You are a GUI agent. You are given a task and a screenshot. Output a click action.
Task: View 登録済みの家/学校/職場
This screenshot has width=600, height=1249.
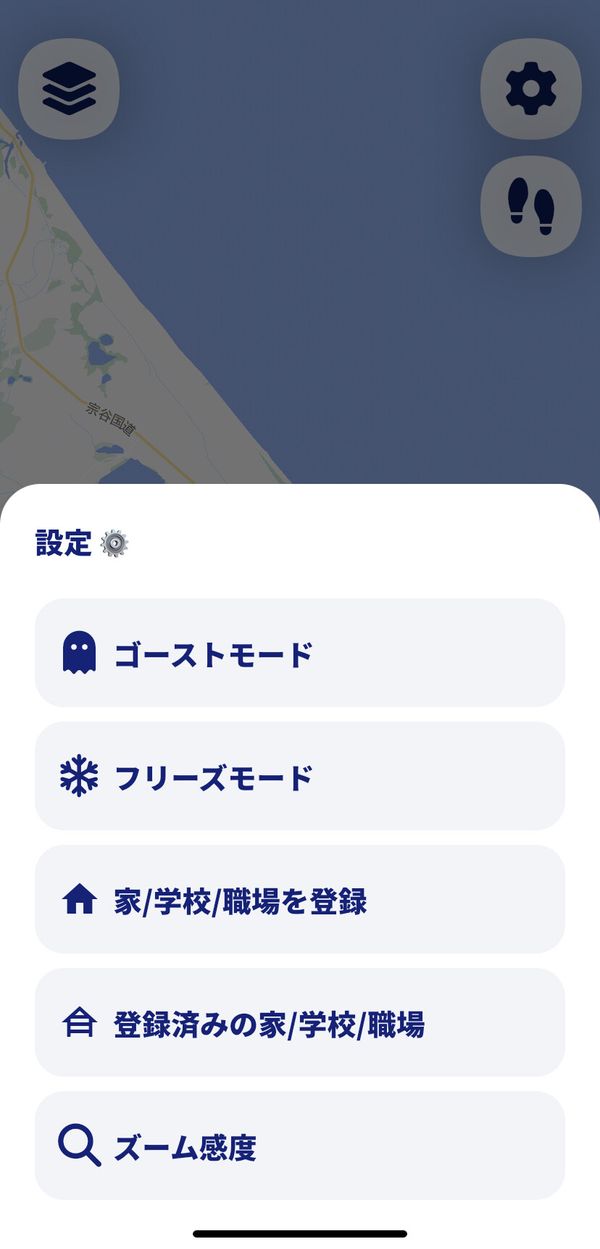click(300, 1022)
